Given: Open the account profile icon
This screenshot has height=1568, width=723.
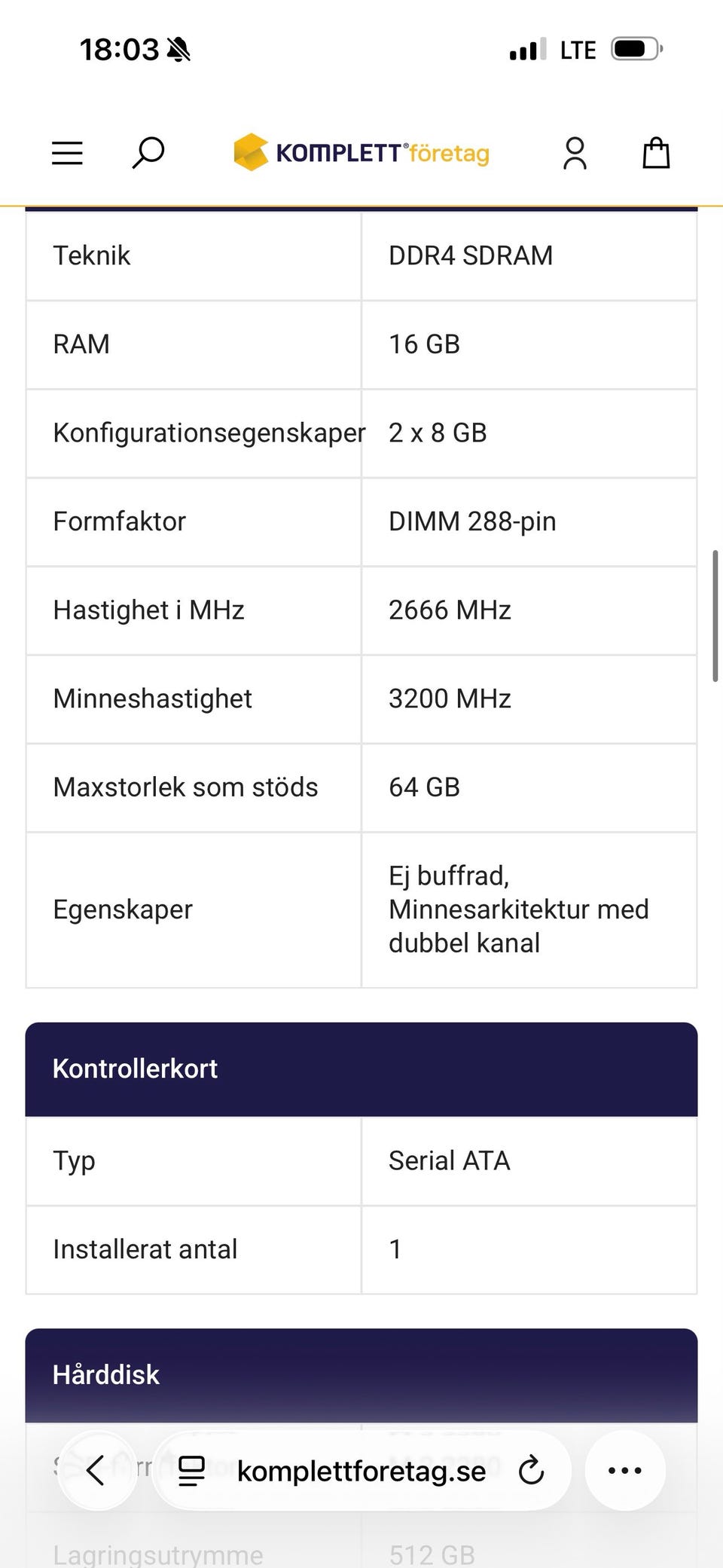Looking at the screenshot, I should 575,153.
